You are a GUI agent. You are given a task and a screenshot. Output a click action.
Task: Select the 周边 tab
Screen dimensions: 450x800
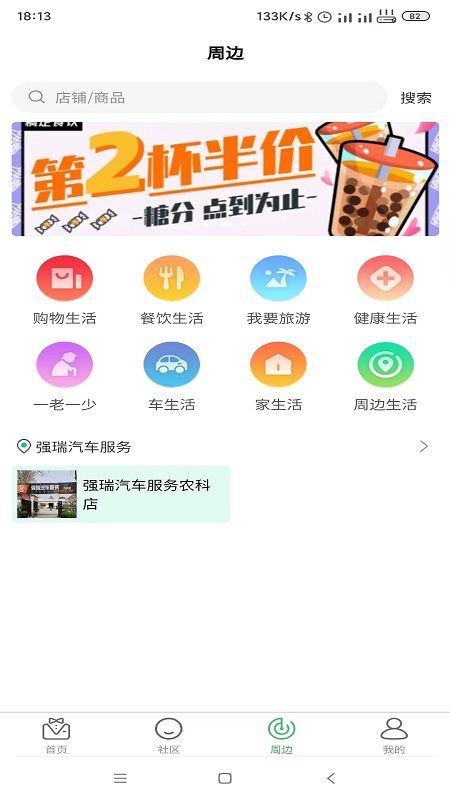coord(281,735)
